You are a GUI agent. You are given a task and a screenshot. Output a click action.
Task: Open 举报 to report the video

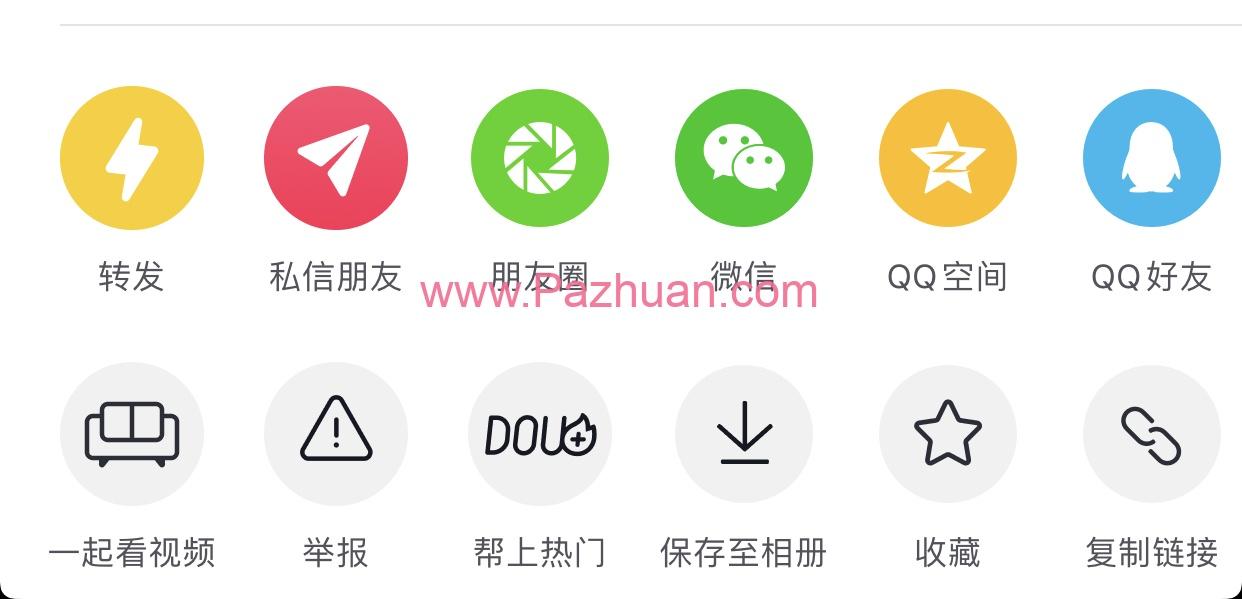coord(336,434)
